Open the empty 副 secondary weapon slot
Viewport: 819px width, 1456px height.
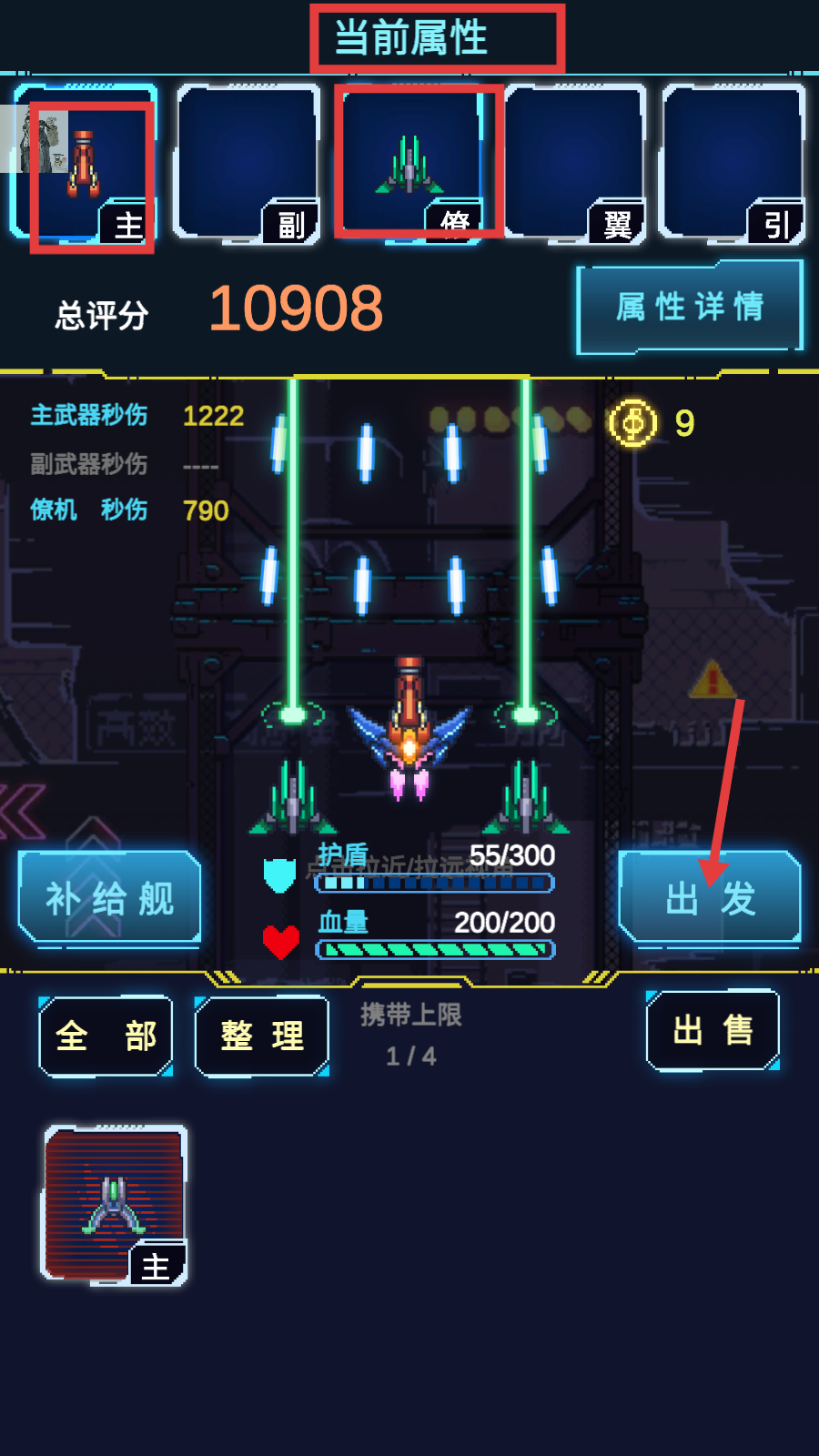248,164
